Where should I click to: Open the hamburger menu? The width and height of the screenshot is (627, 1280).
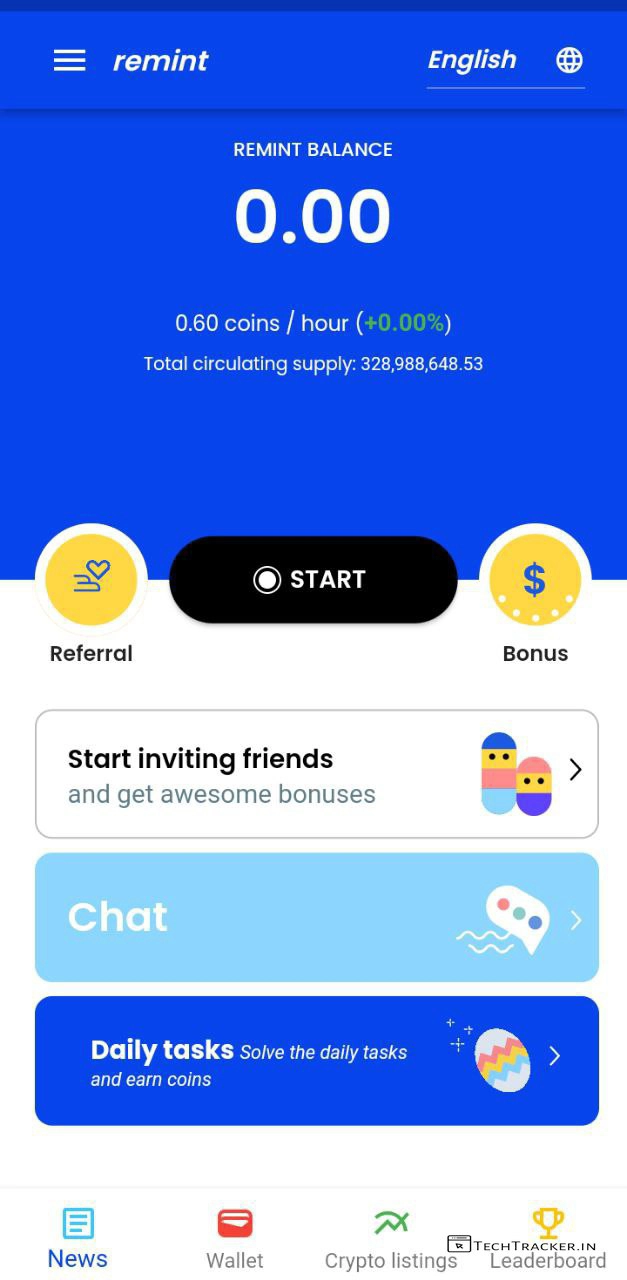(x=69, y=60)
